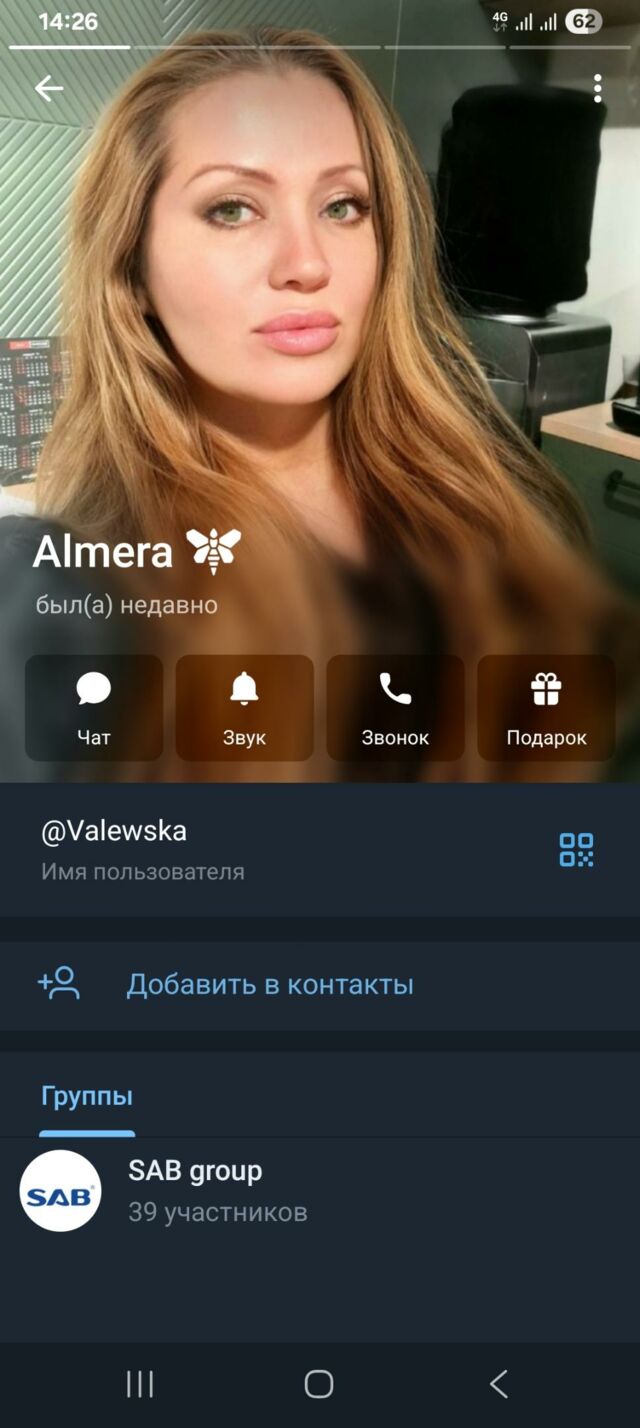Image resolution: width=640 pixels, height=1428 pixels.
Task: Send a gift via Подарок
Action: (x=546, y=708)
